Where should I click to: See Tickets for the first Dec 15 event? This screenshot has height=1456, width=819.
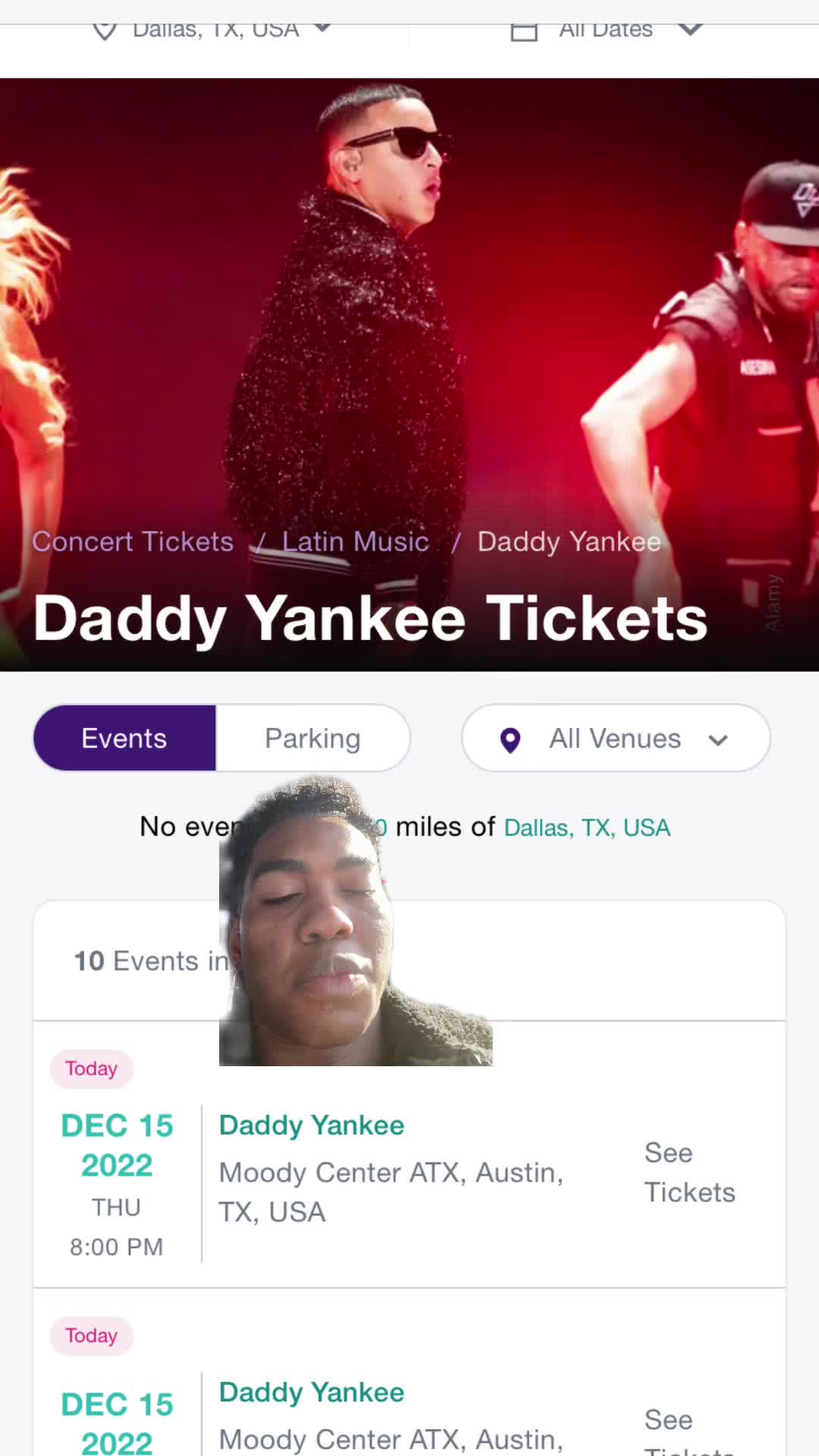point(689,1172)
